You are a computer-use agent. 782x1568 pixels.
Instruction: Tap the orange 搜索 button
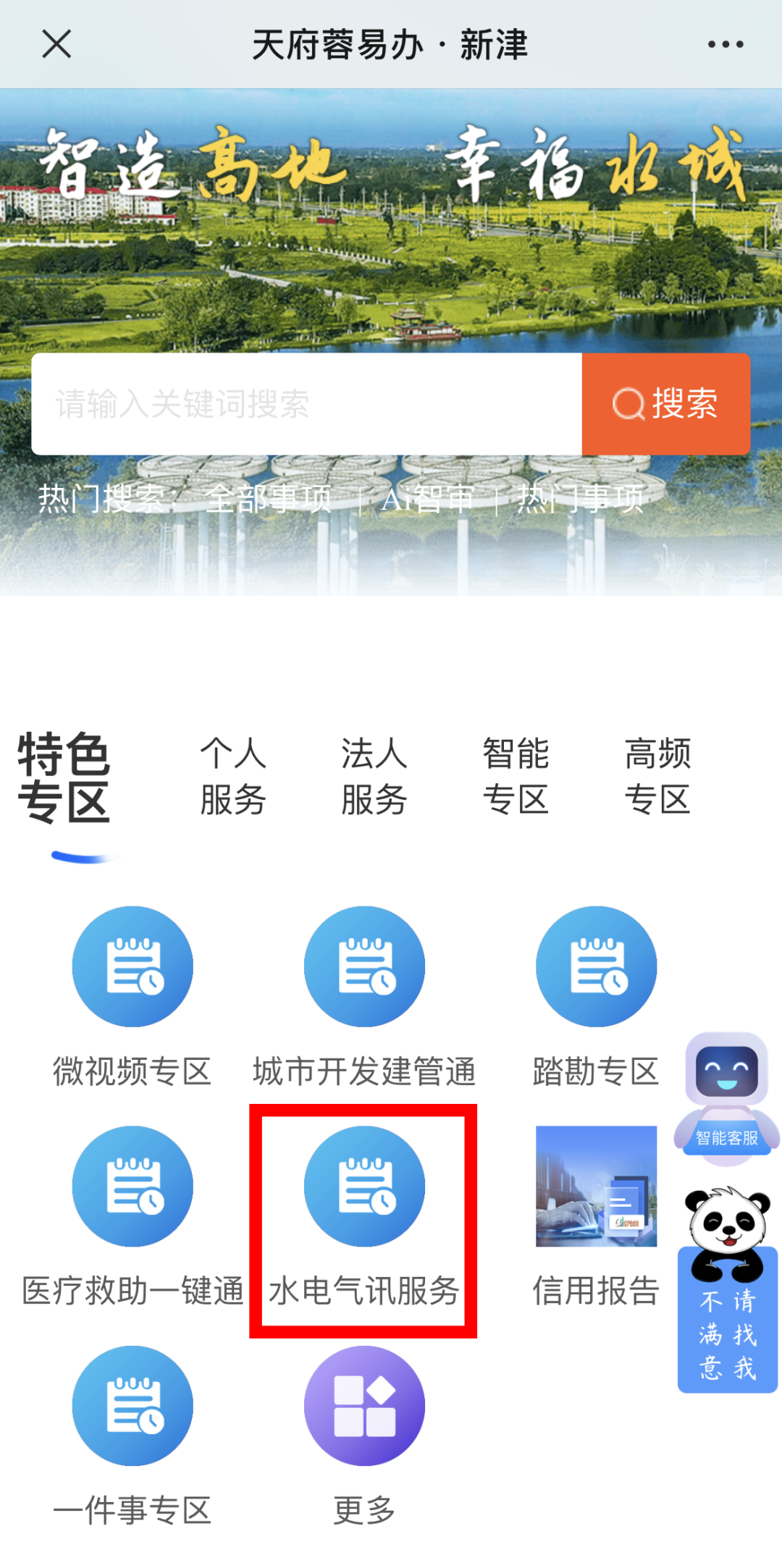pyautogui.click(x=665, y=404)
